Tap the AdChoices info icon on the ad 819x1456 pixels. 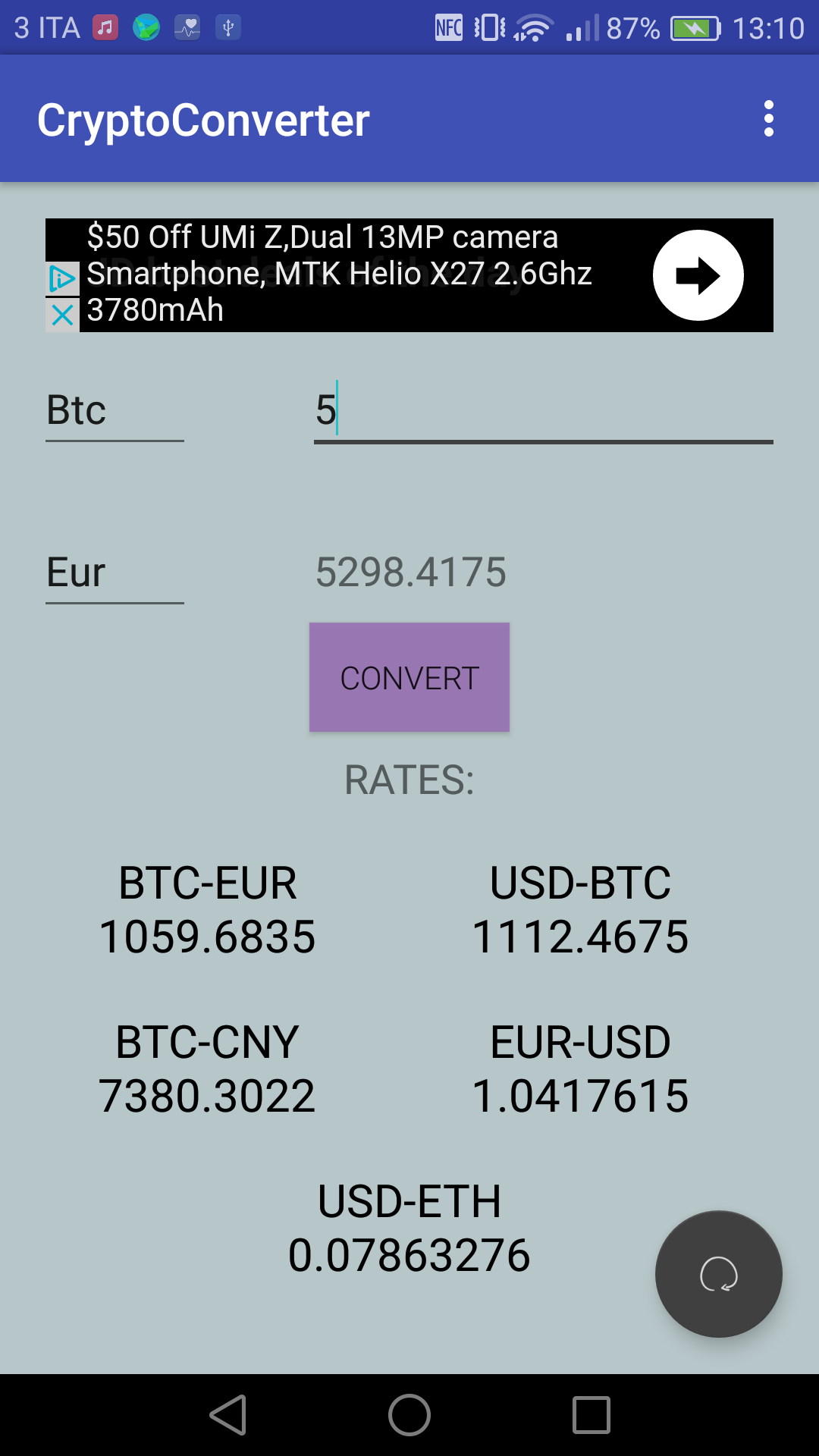(62, 278)
